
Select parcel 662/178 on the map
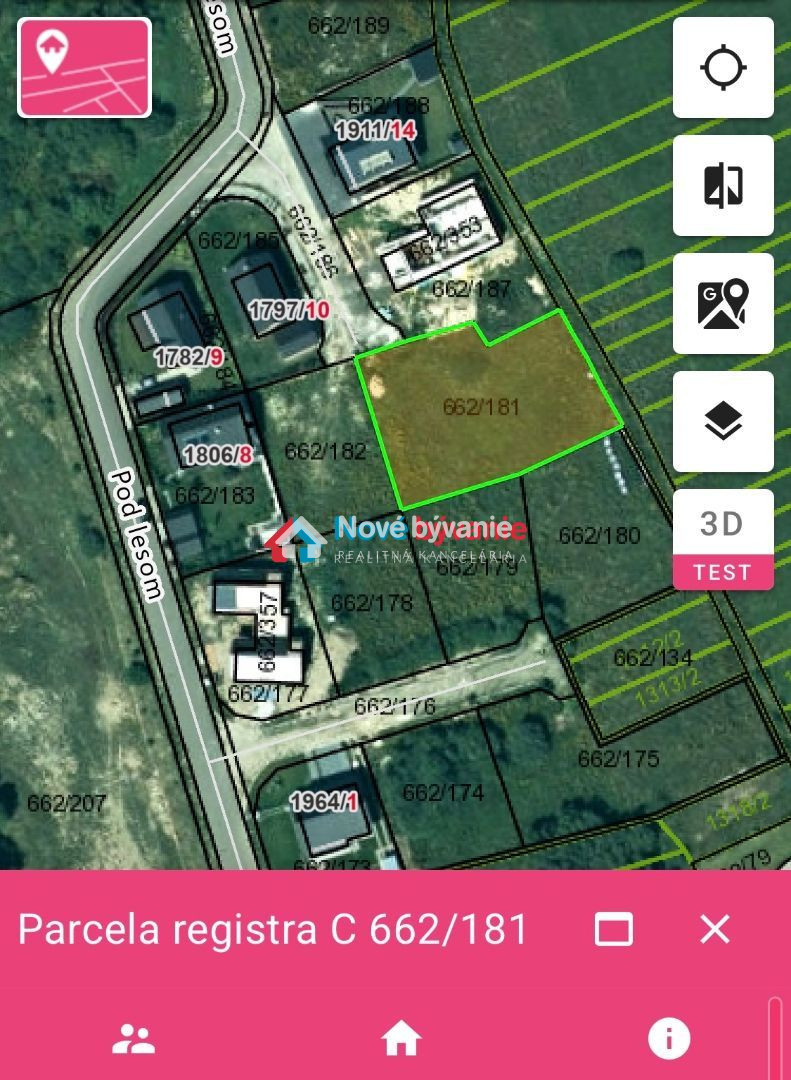pyautogui.click(x=372, y=603)
